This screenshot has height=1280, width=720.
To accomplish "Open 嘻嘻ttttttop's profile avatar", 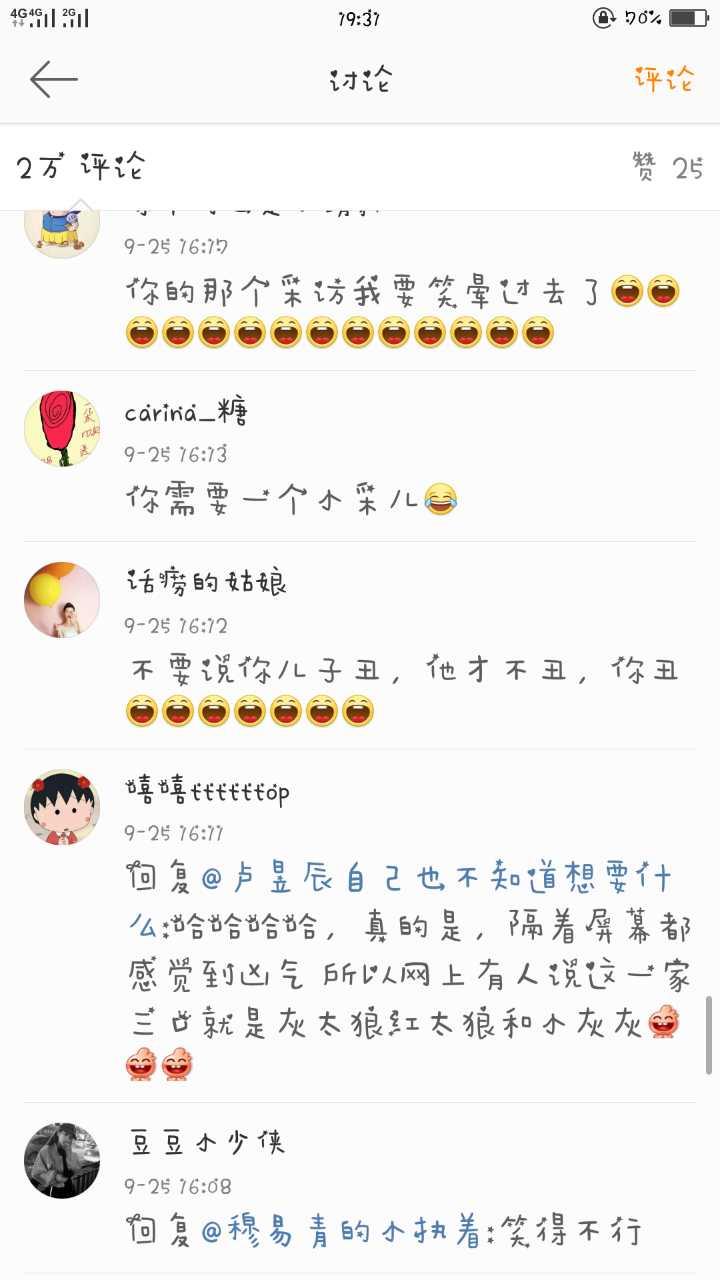I will coord(62,807).
